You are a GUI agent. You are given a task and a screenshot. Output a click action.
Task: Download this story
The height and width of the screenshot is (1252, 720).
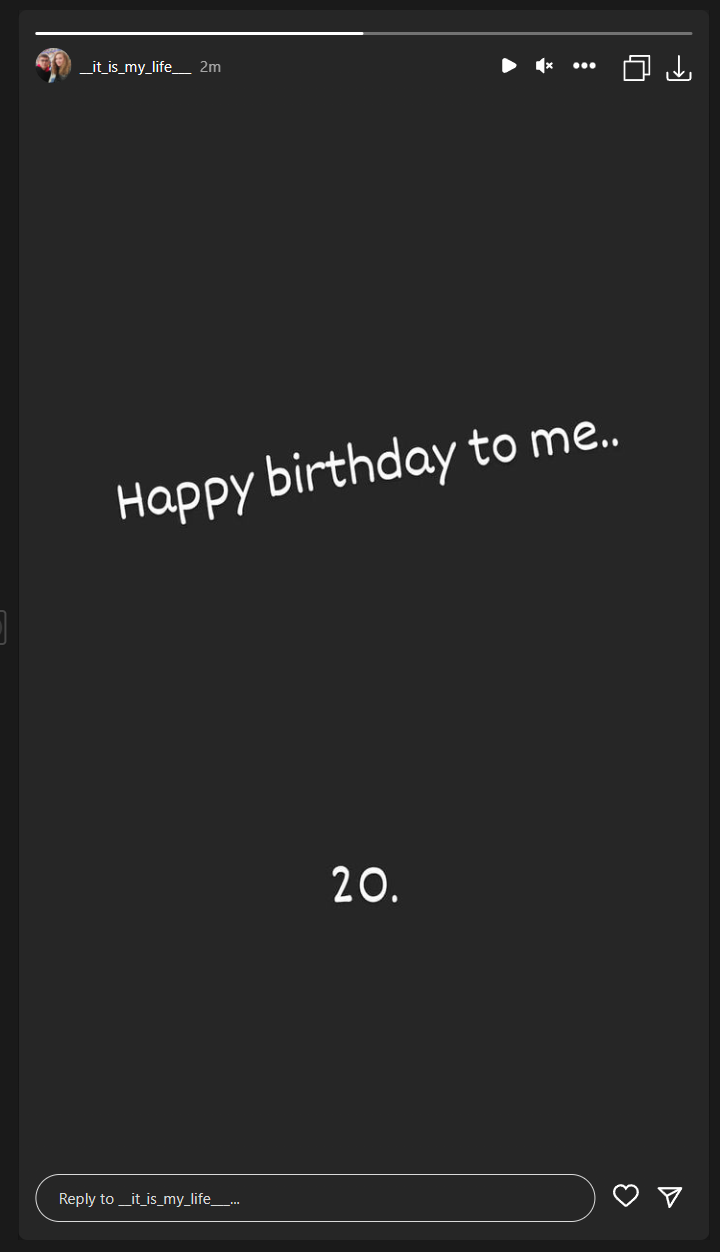(679, 67)
